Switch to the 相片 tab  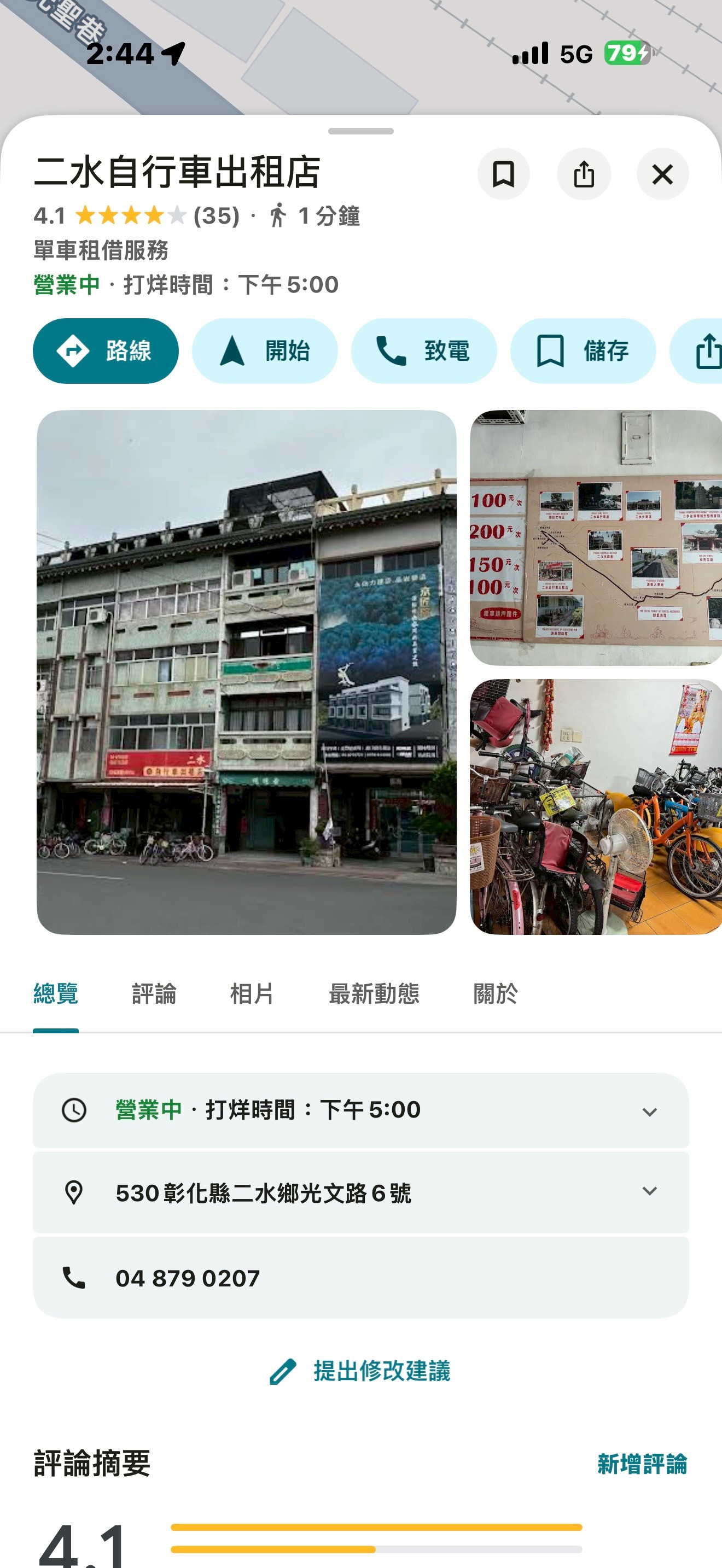point(252,993)
